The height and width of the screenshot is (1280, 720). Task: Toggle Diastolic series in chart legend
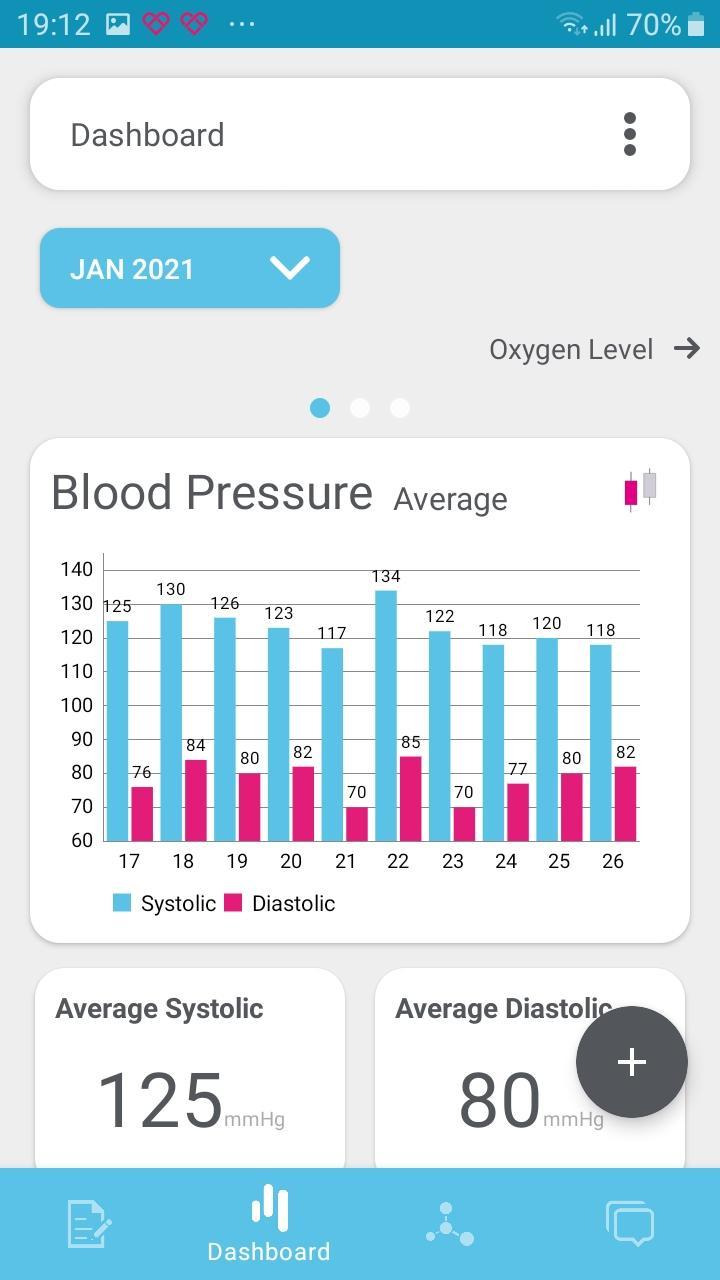click(281, 903)
